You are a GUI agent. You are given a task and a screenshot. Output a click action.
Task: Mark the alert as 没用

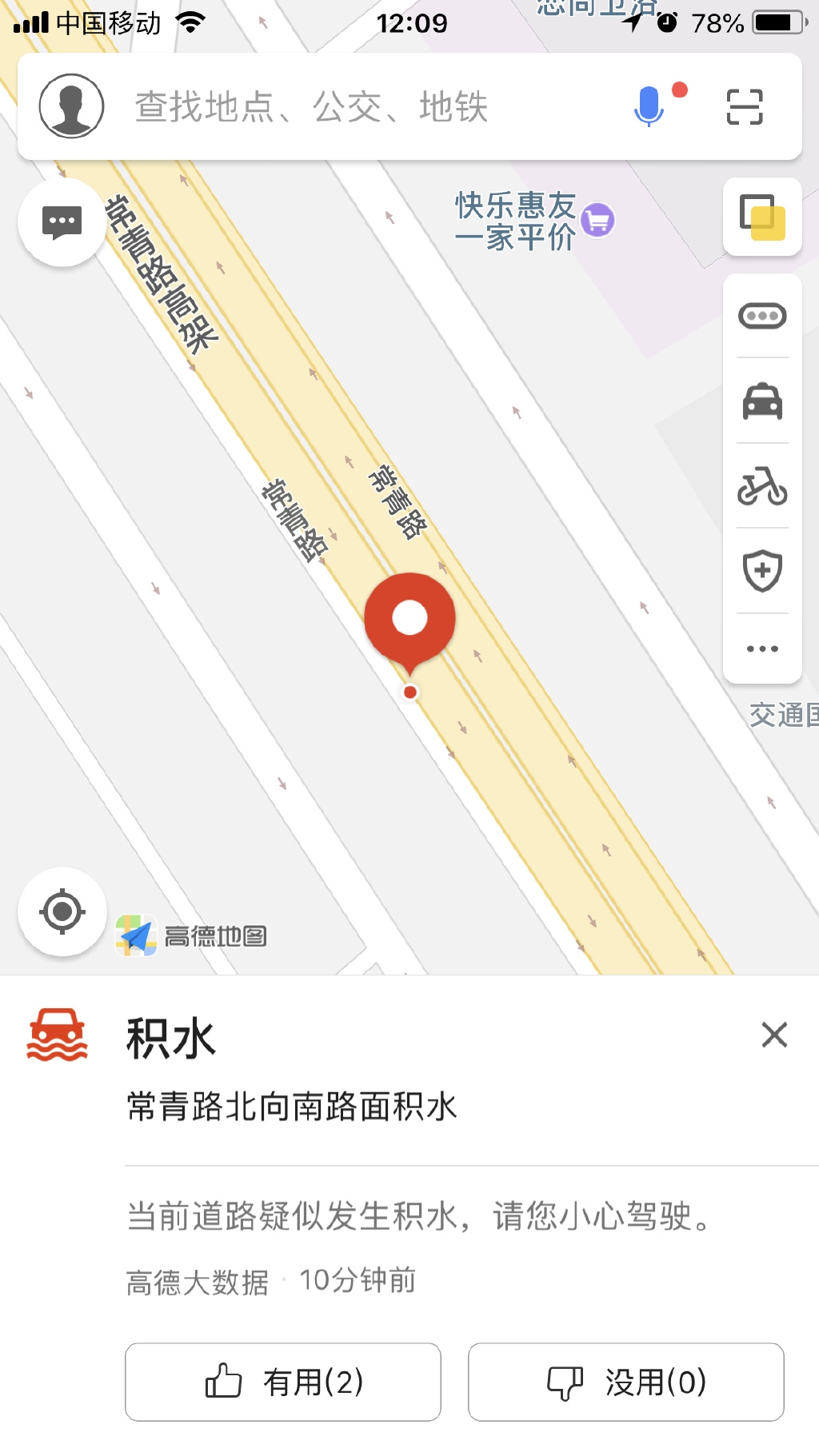coord(625,1382)
